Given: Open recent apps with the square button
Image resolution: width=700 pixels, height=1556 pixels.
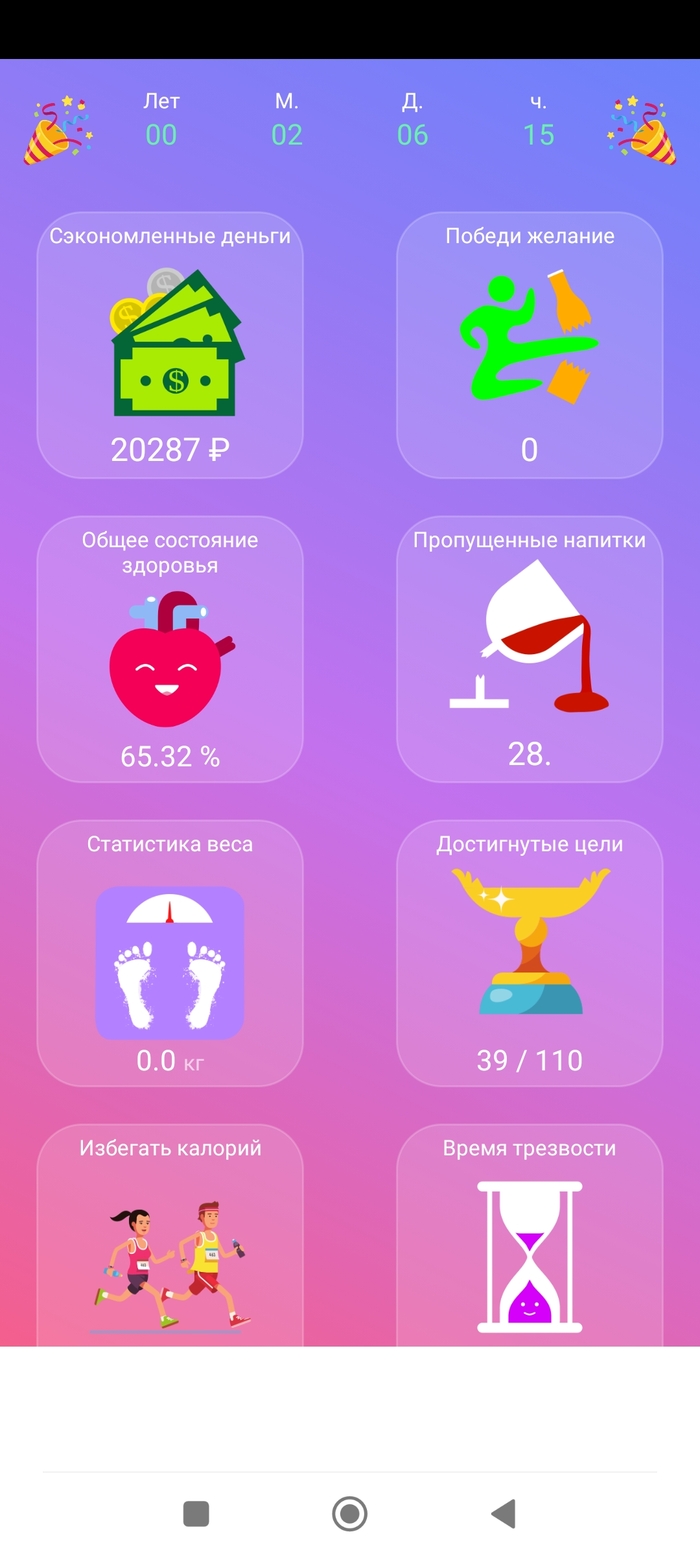Looking at the screenshot, I should coord(196,1513).
